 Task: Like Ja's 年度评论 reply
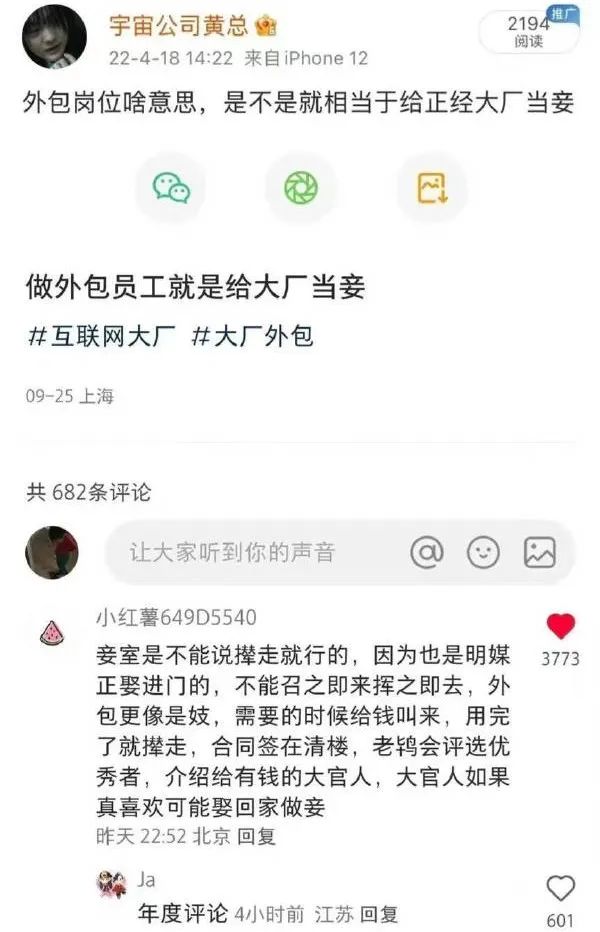pos(561,888)
